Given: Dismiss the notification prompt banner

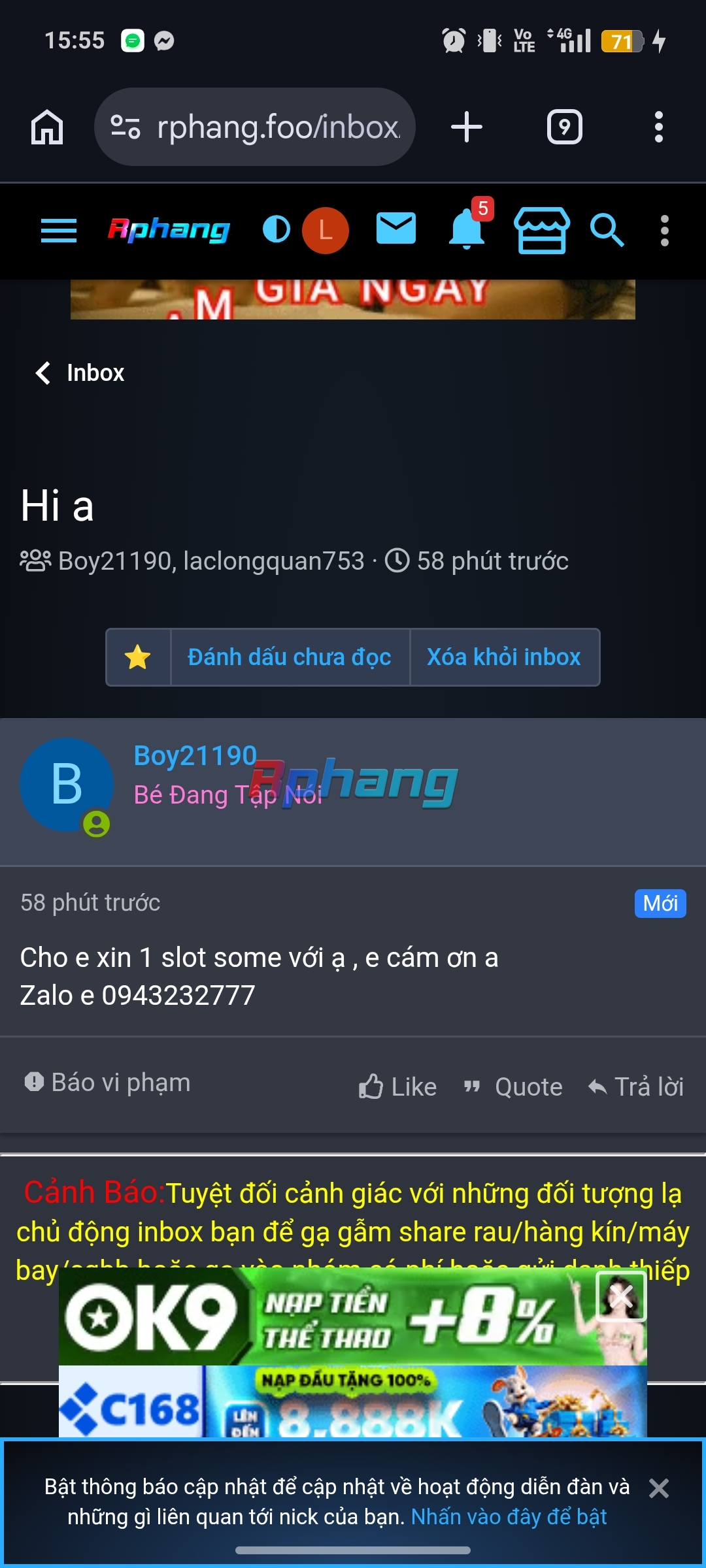Looking at the screenshot, I should click(x=658, y=1488).
